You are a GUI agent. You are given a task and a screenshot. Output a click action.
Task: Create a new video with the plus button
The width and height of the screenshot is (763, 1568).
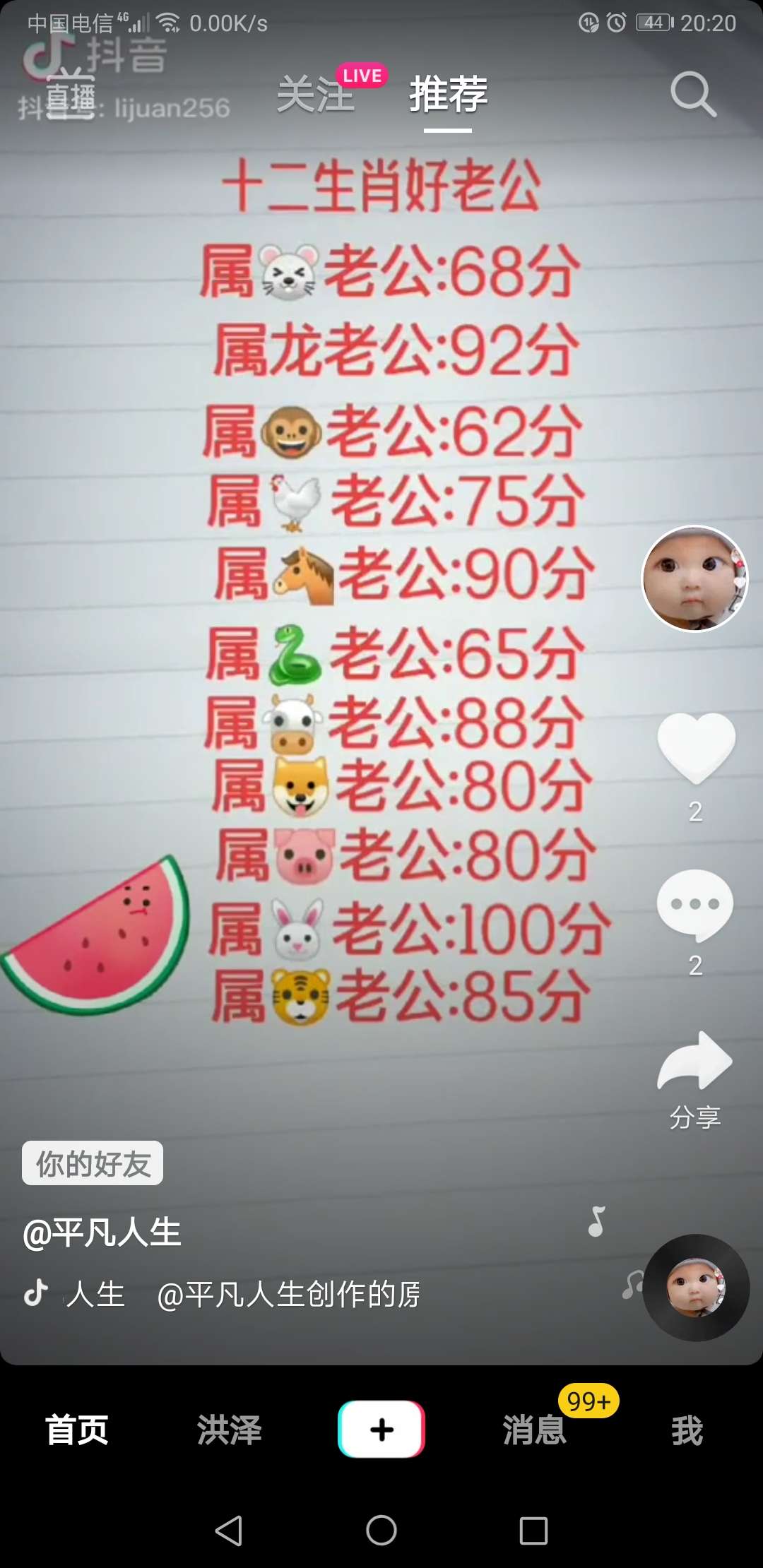coord(381,1429)
